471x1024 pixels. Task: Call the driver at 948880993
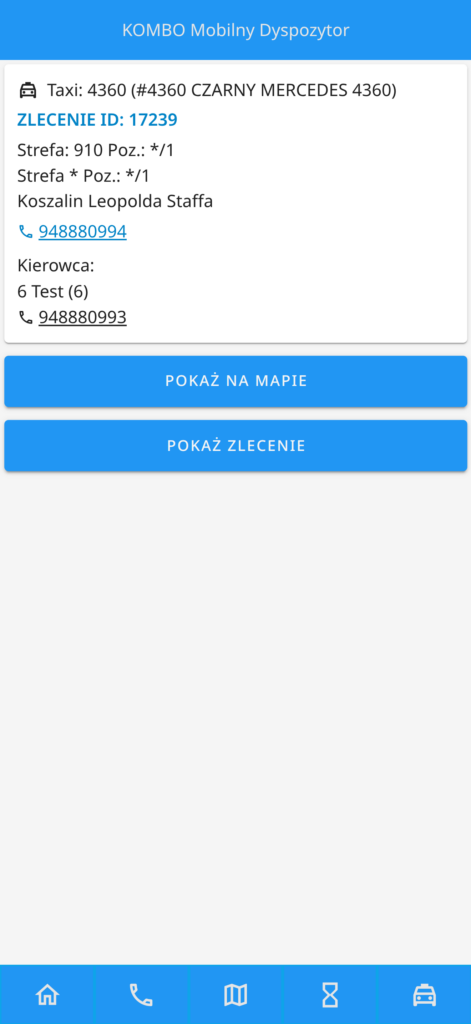[x=82, y=317]
